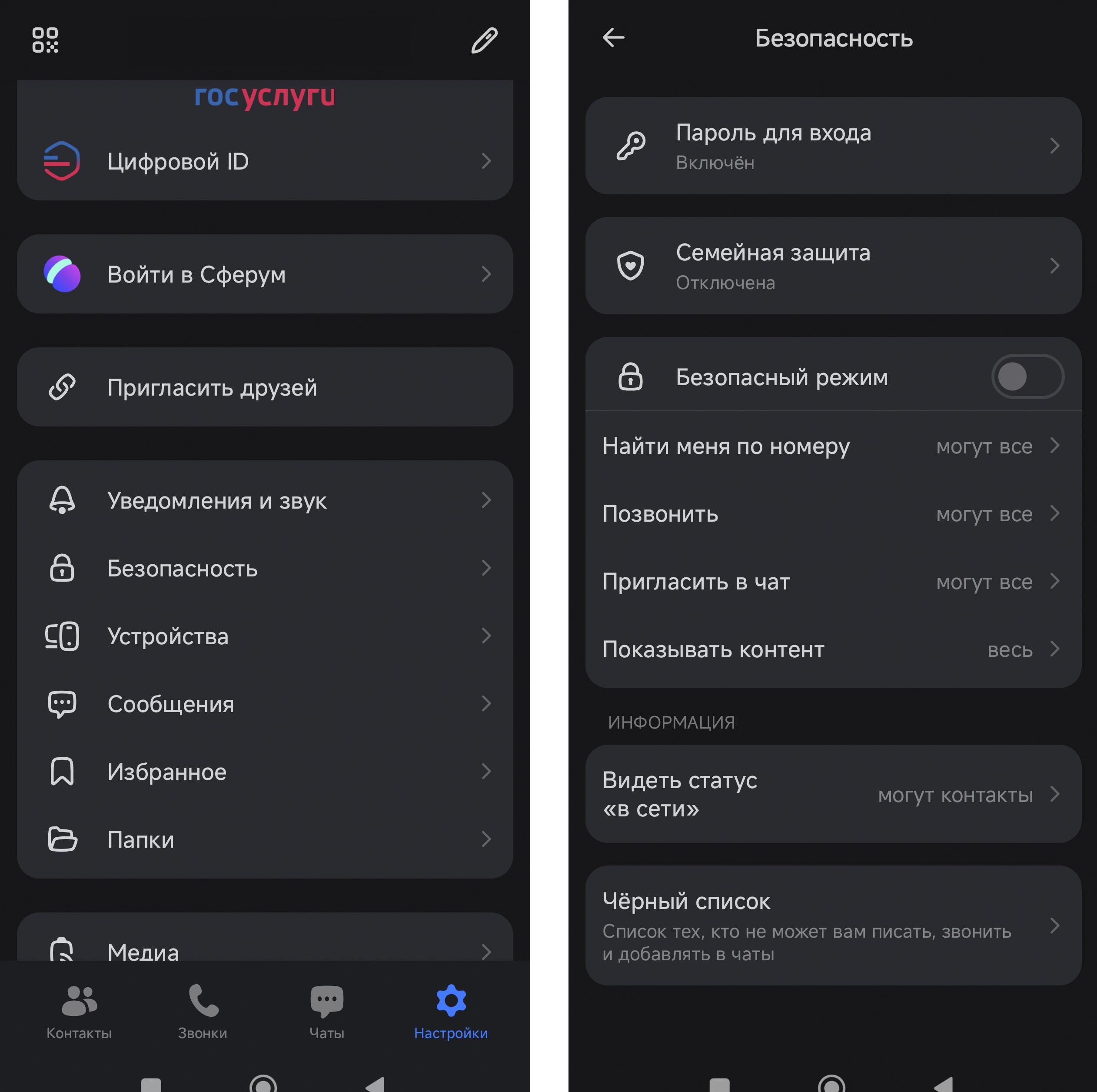Open Папки settings
The height and width of the screenshot is (1092, 1097).
[265, 839]
